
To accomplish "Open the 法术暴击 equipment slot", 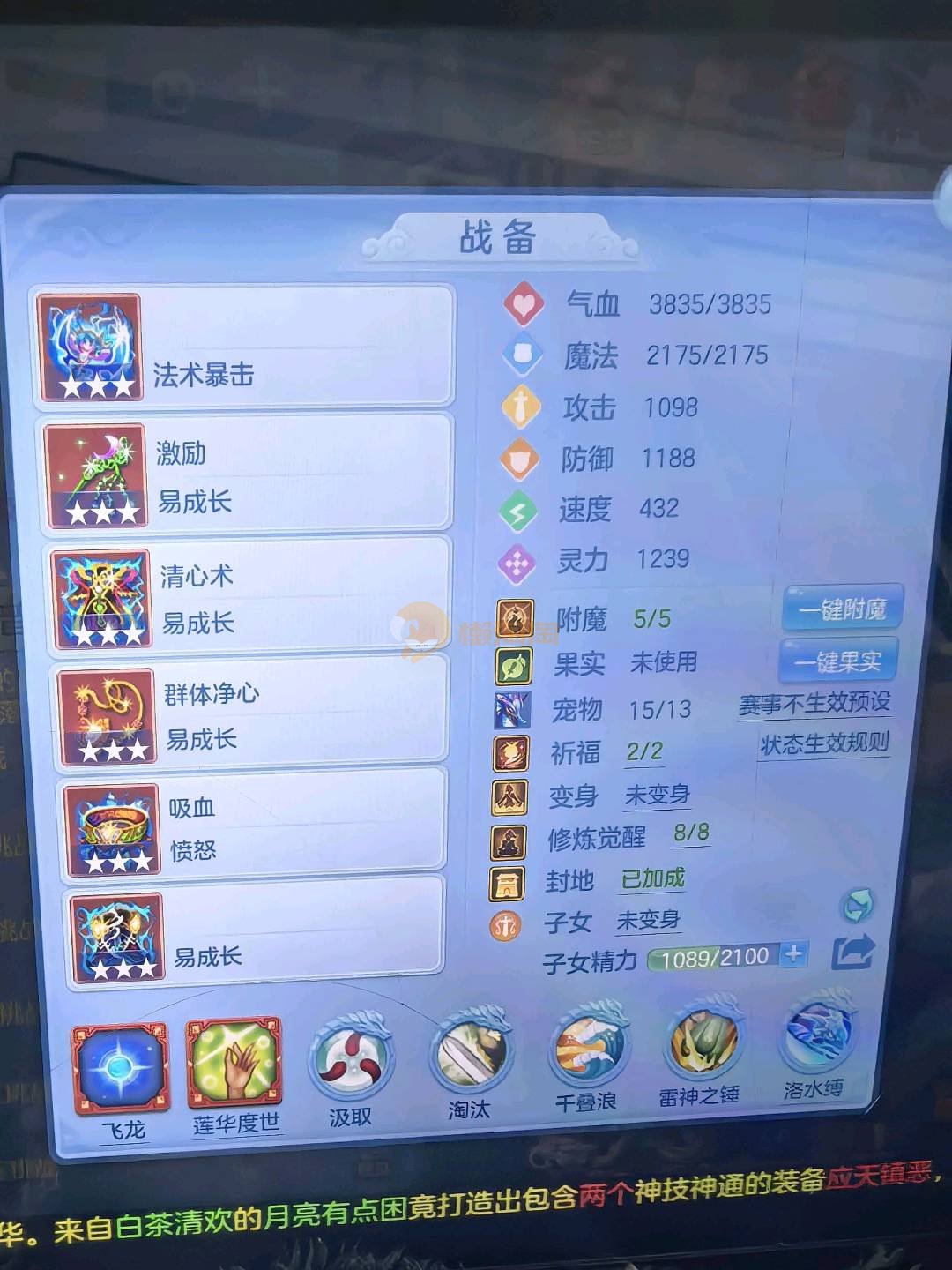I will (x=244, y=347).
